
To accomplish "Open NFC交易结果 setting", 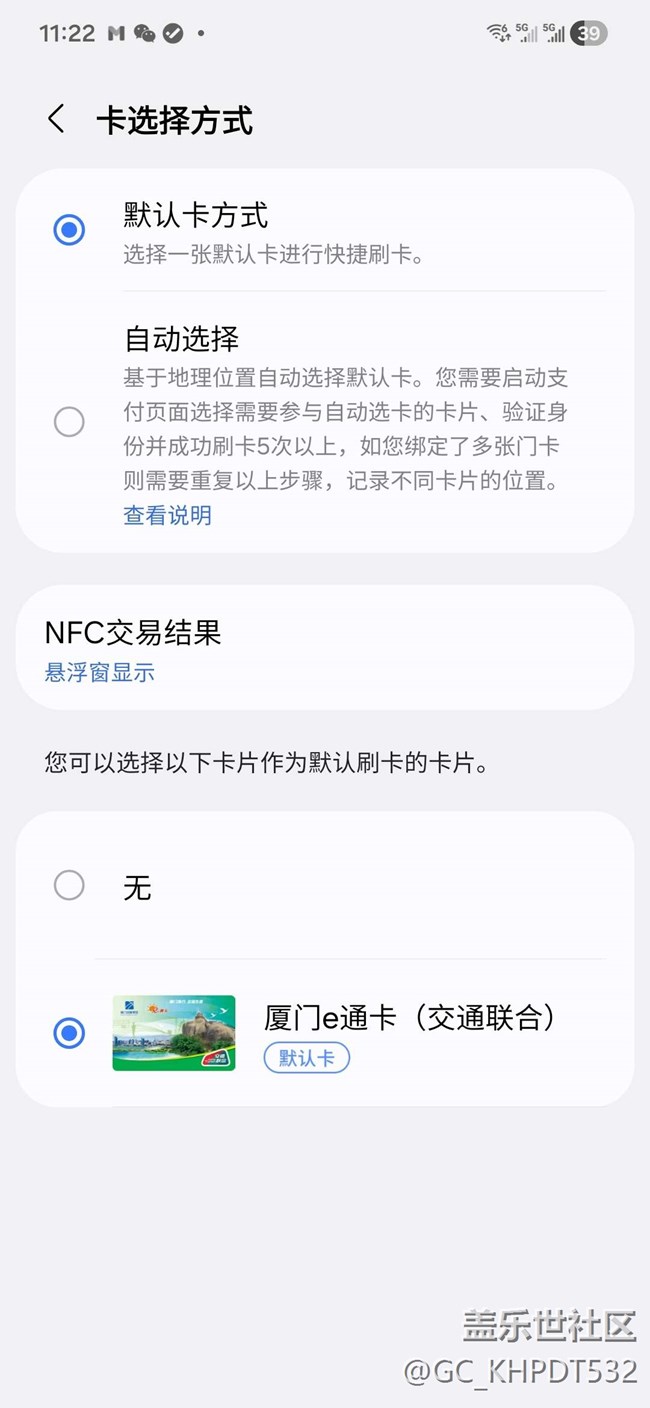I will pyautogui.click(x=324, y=648).
